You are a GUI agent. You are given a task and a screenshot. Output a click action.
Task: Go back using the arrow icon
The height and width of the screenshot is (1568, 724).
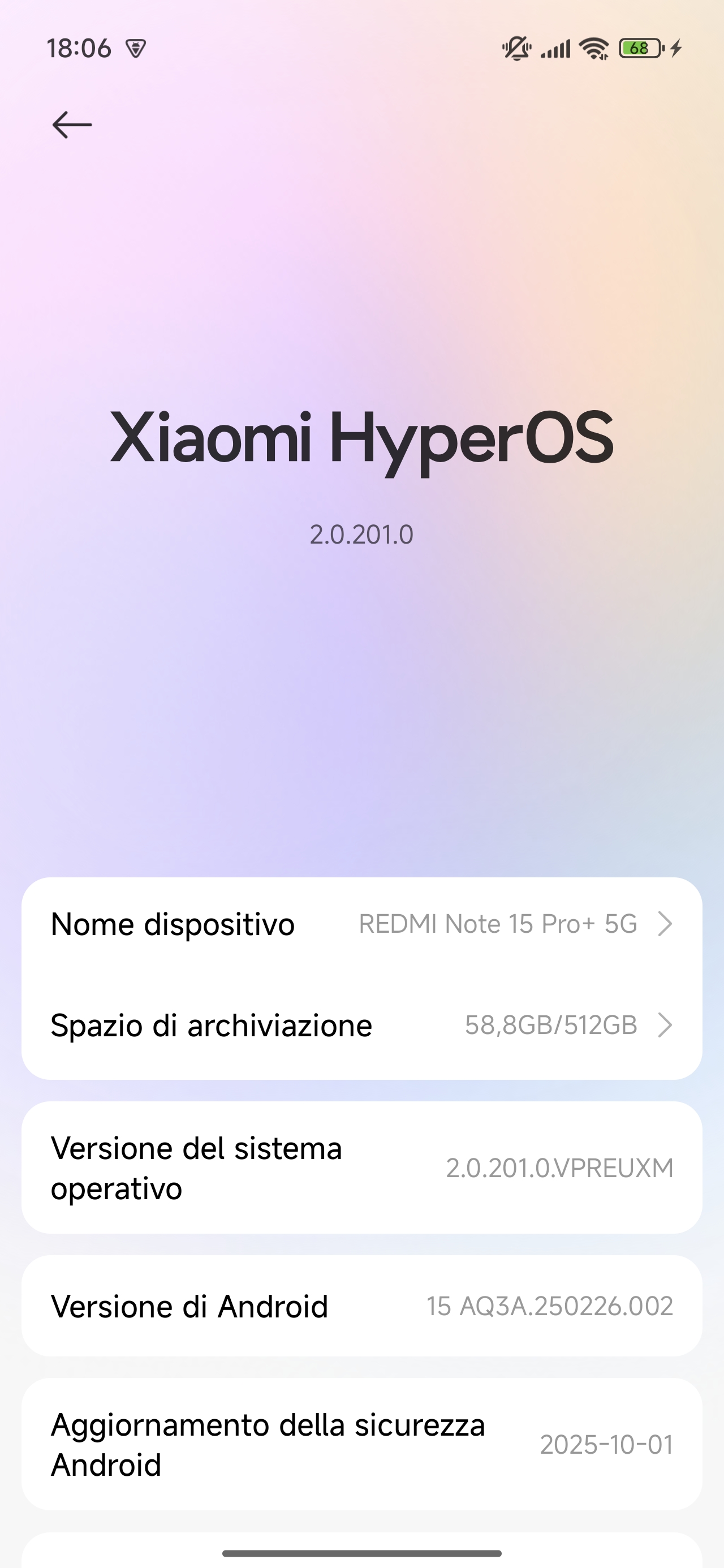(72, 125)
